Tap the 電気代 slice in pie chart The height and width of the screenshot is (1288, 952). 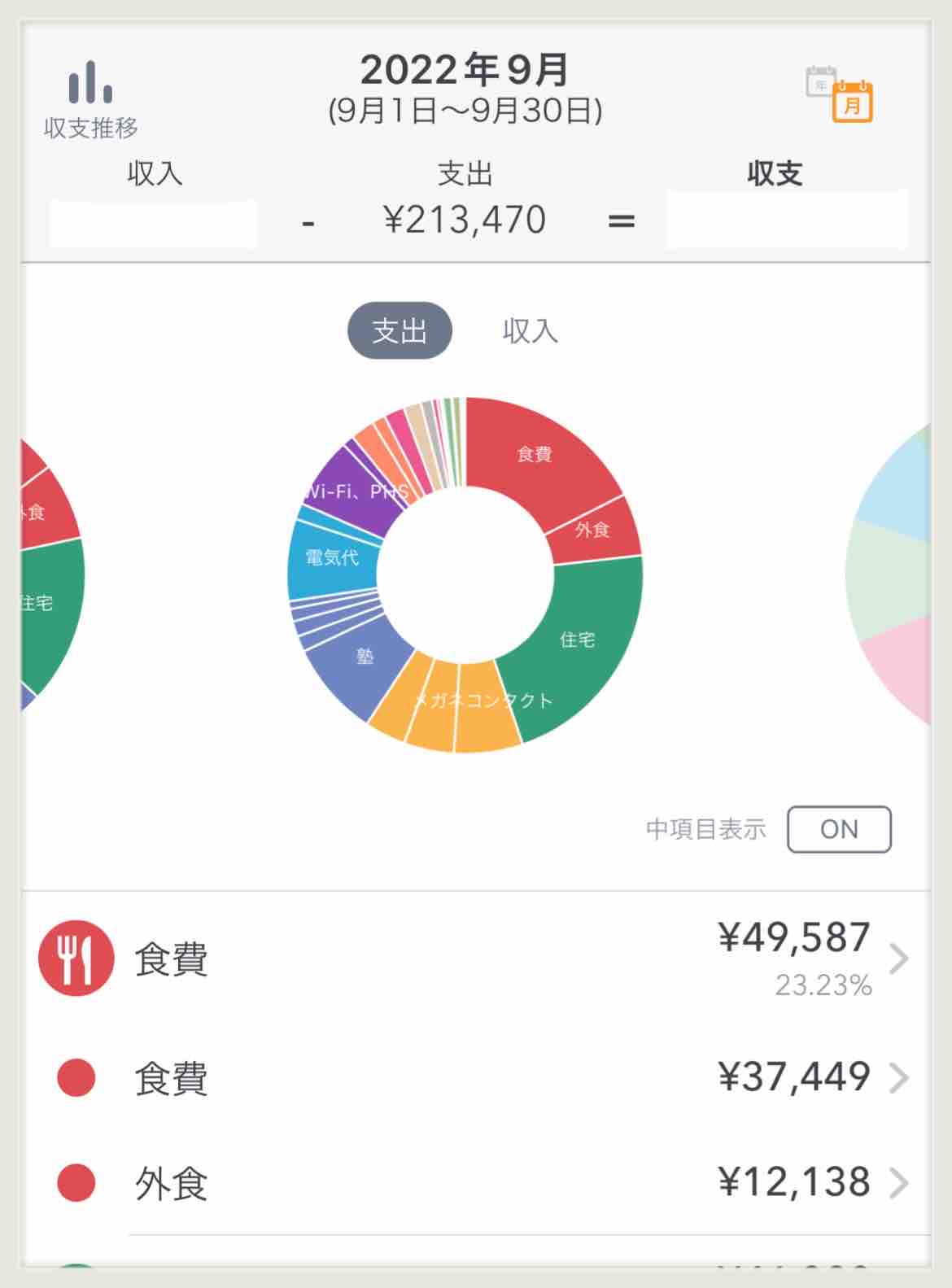(331, 558)
